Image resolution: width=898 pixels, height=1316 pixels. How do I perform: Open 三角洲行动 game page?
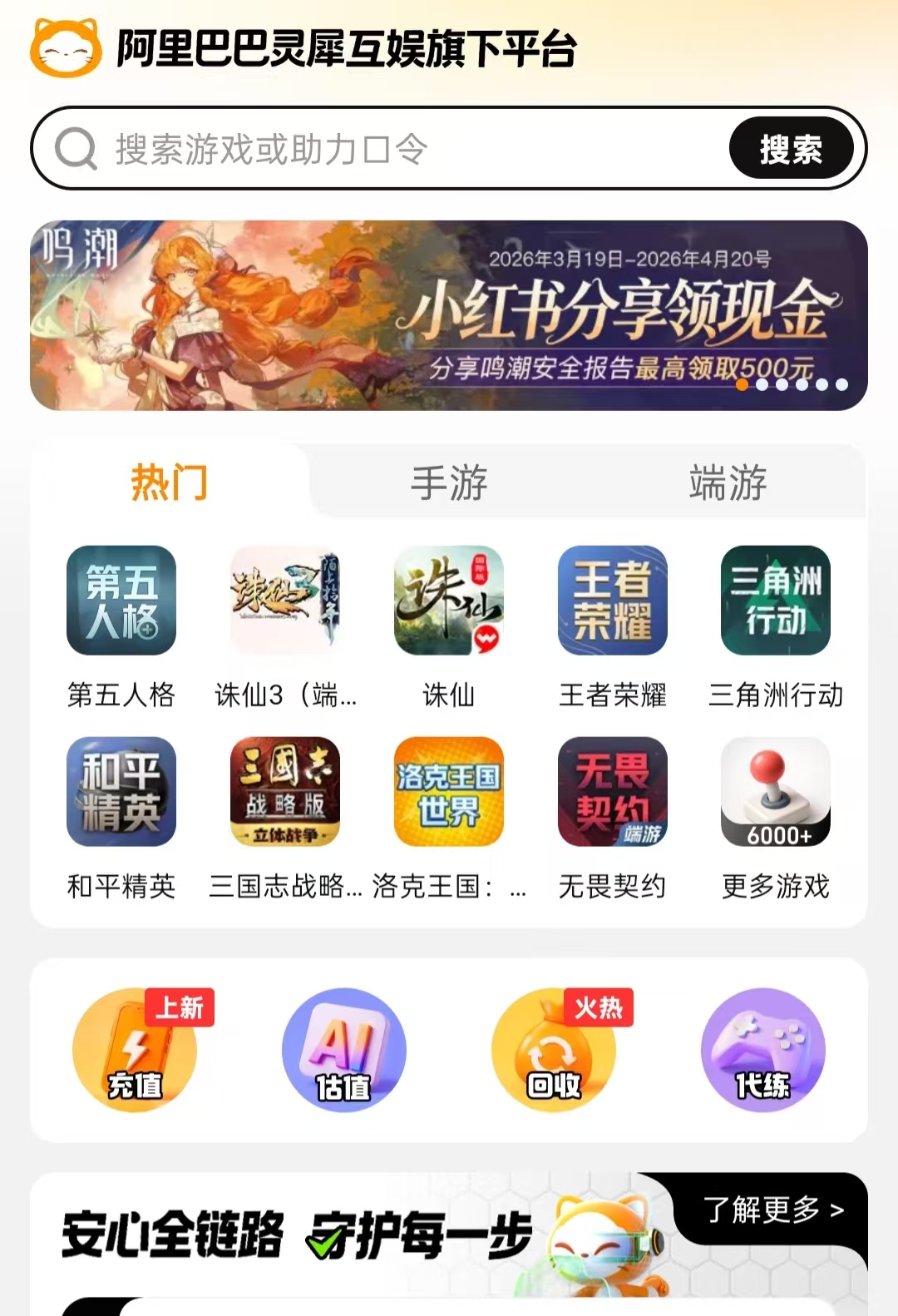[x=776, y=601]
